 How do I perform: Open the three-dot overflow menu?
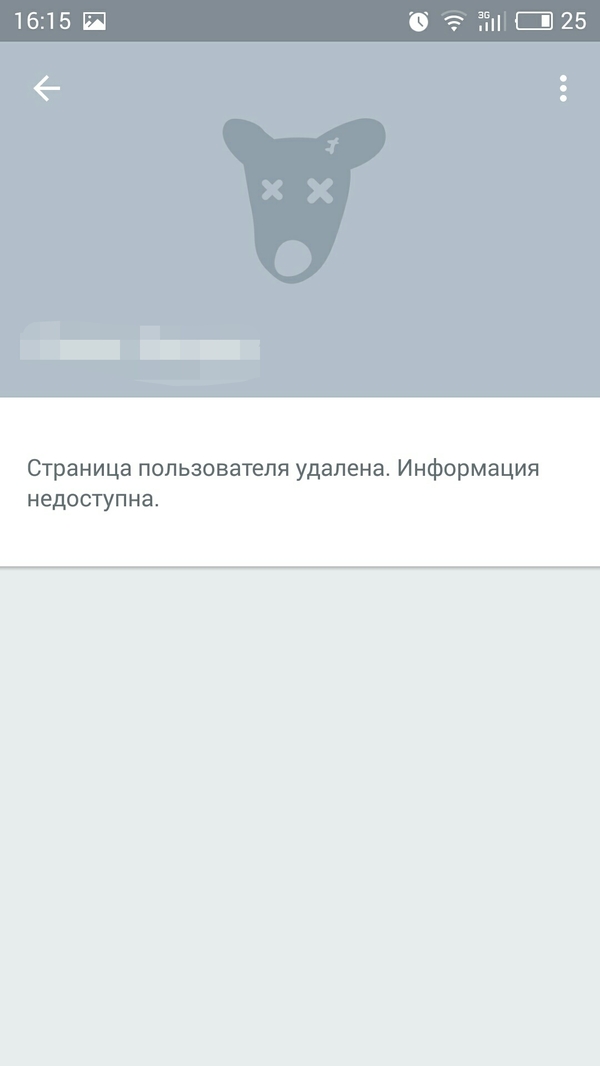pyautogui.click(x=563, y=89)
